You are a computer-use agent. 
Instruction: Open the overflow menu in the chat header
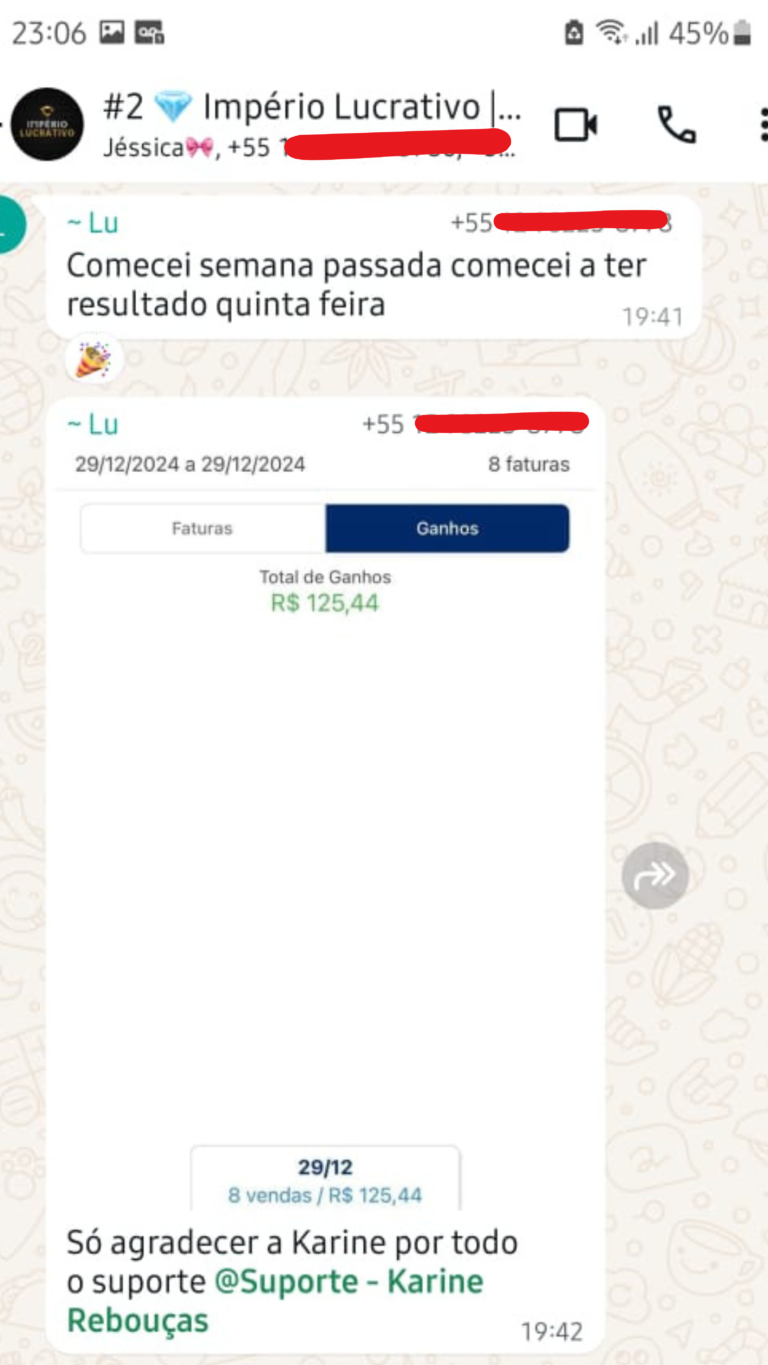pyautogui.click(x=762, y=125)
